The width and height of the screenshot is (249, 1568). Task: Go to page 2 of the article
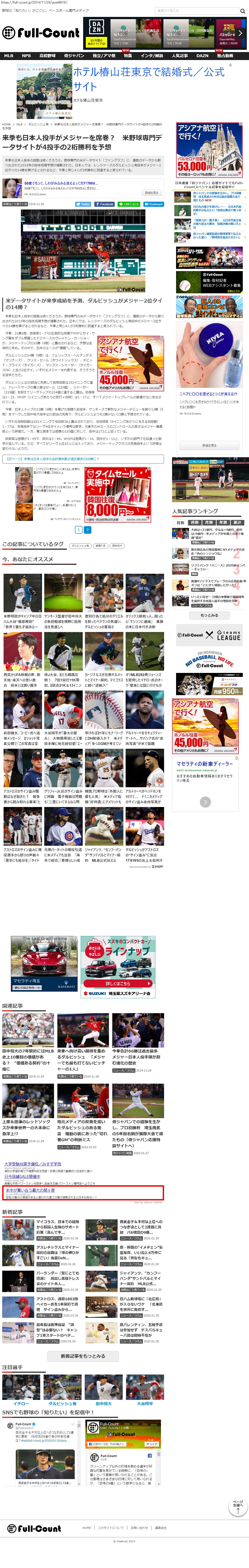coord(87,529)
